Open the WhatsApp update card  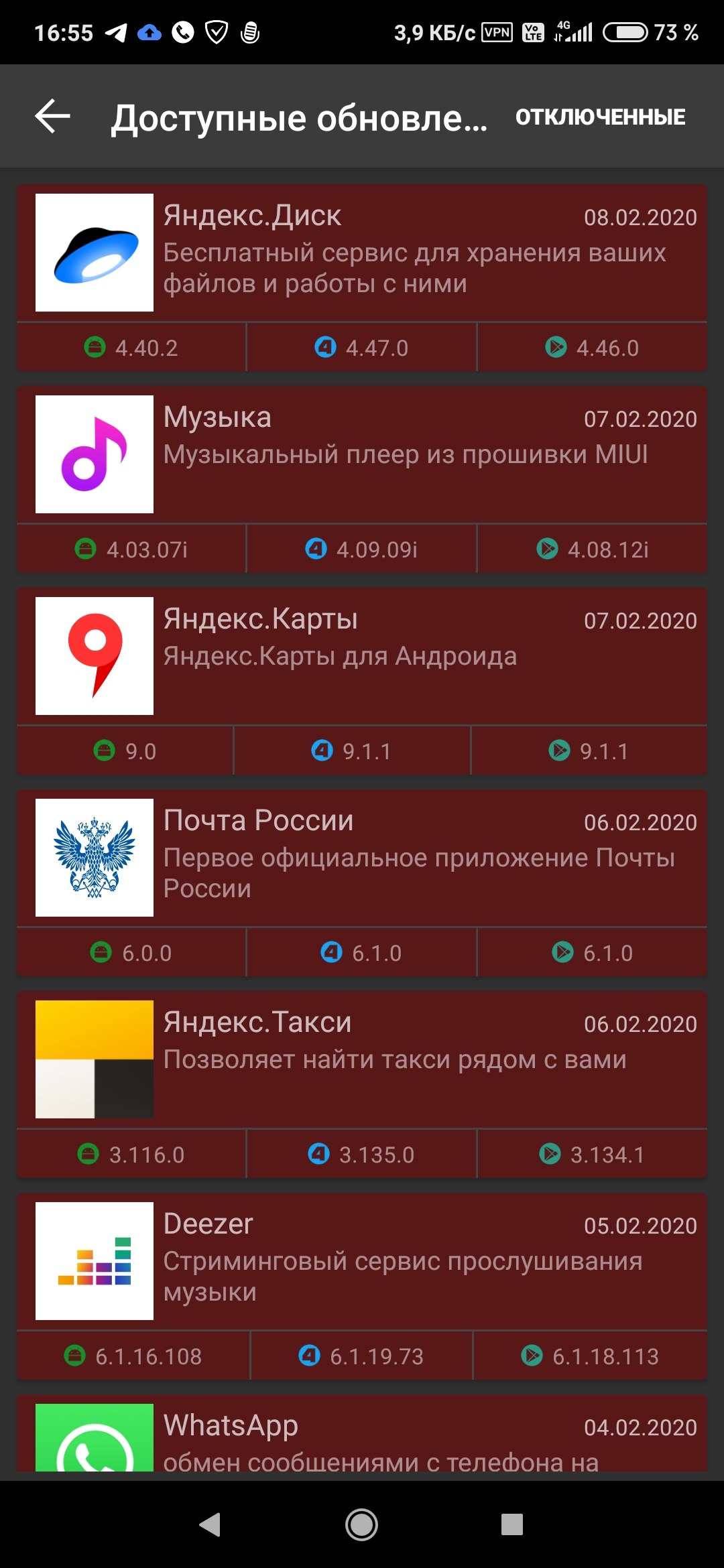click(x=362, y=1433)
